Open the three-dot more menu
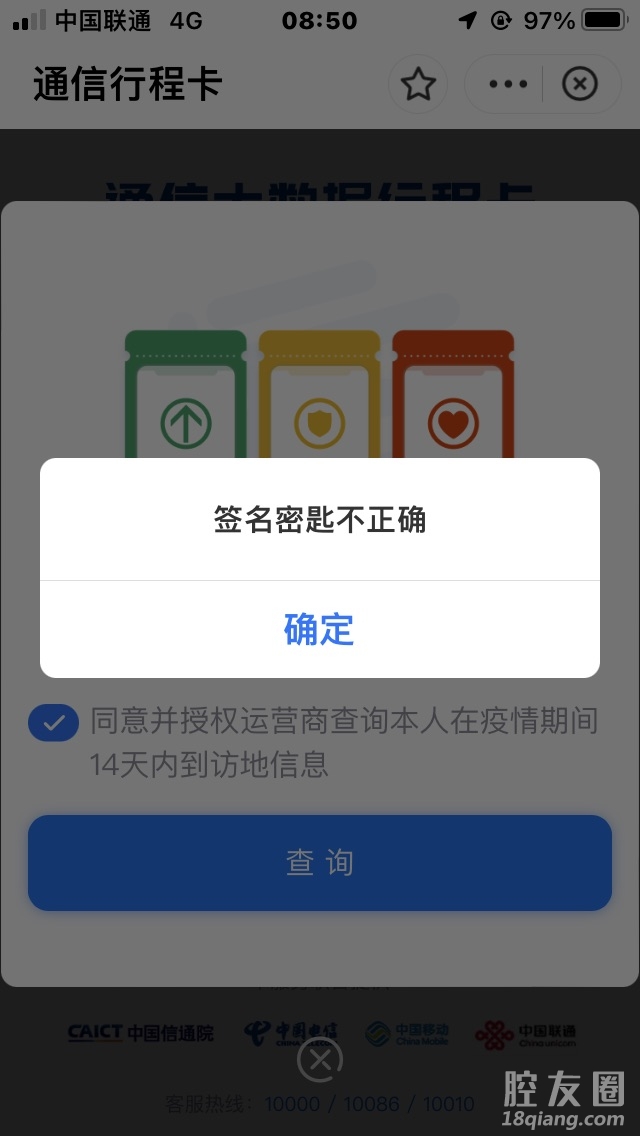640x1136 pixels. pyautogui.click(x=508, y=84)
